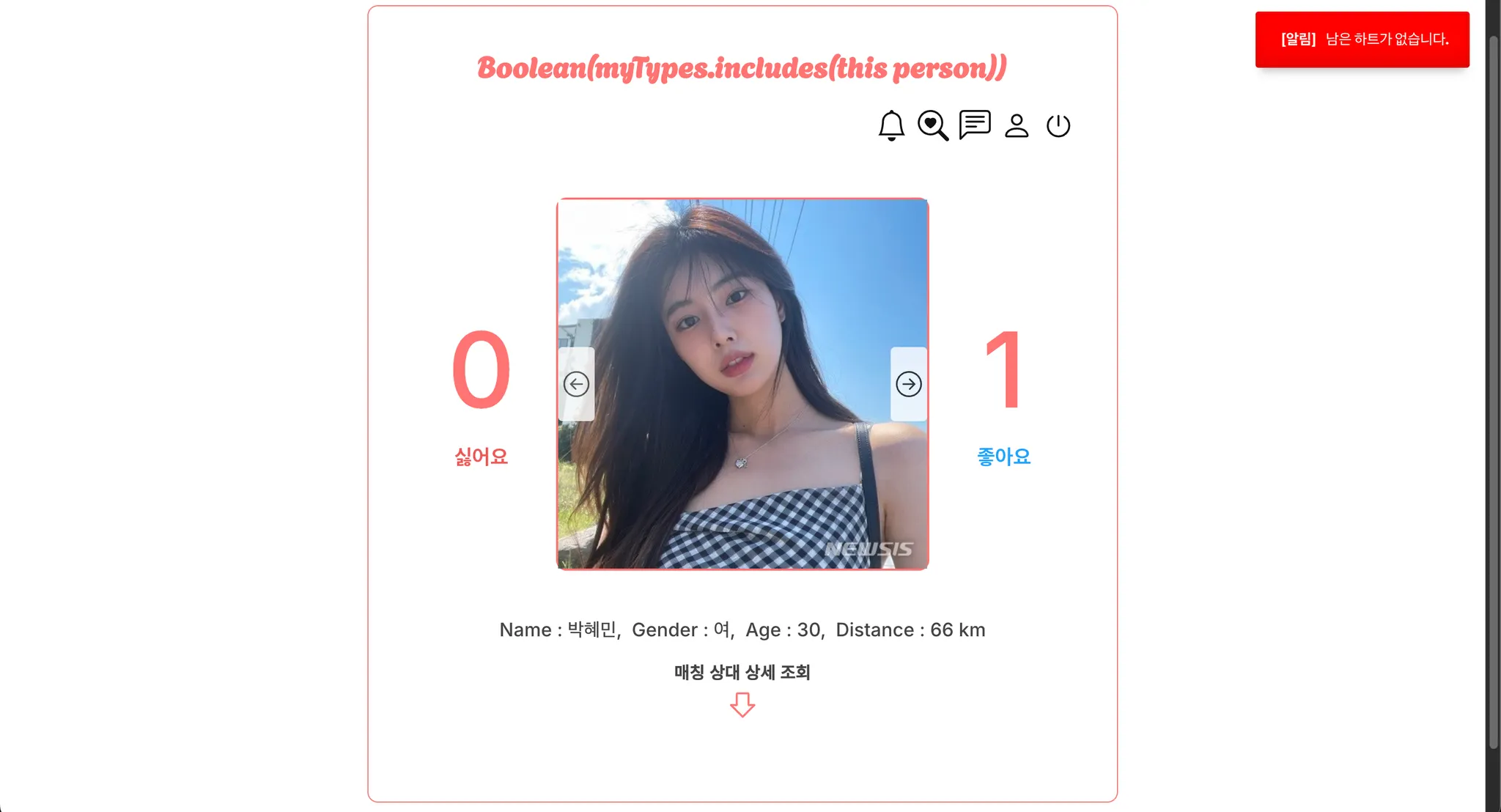
Task: Open the heart search icon
Action: (933, 125)
